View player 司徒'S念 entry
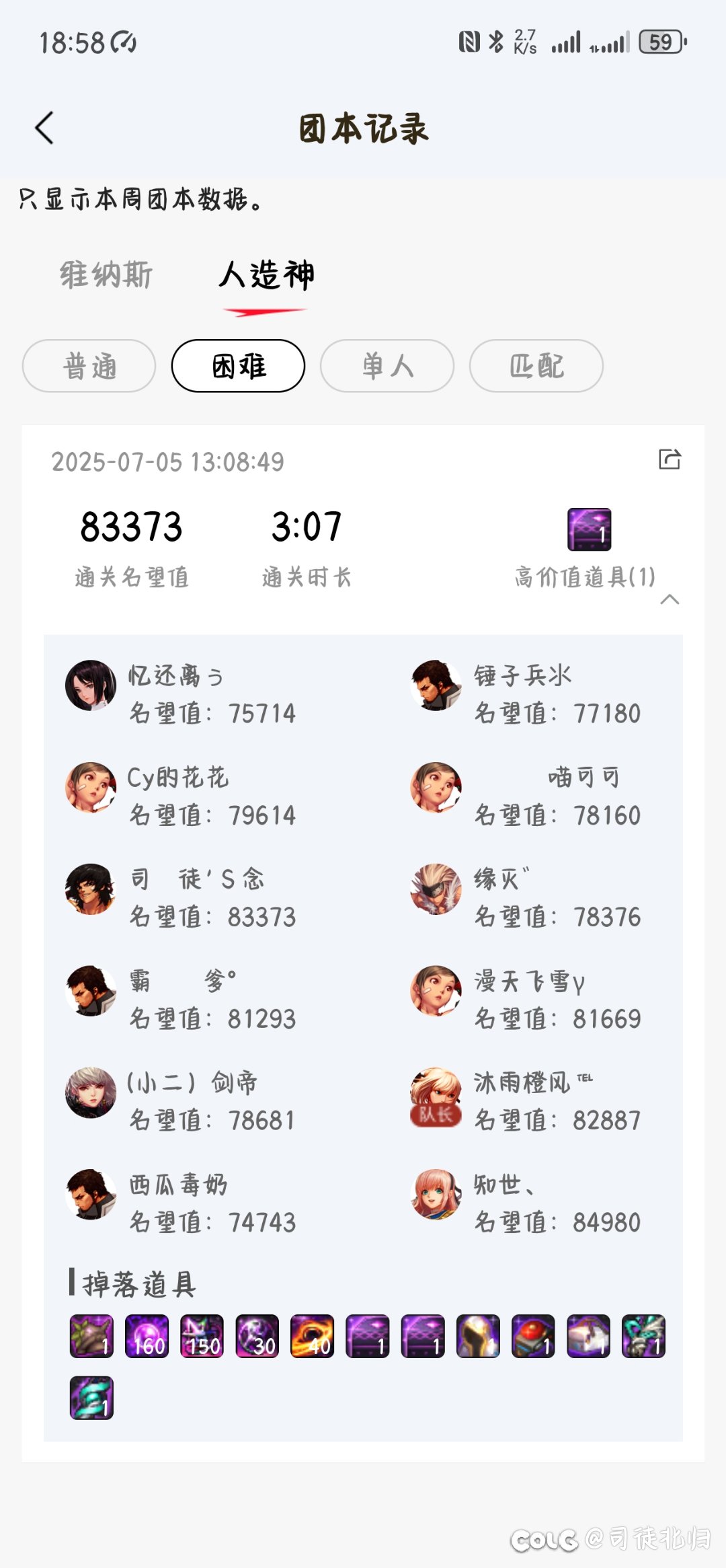Viewport: 726px width, 1568px height. pos(180,898)
